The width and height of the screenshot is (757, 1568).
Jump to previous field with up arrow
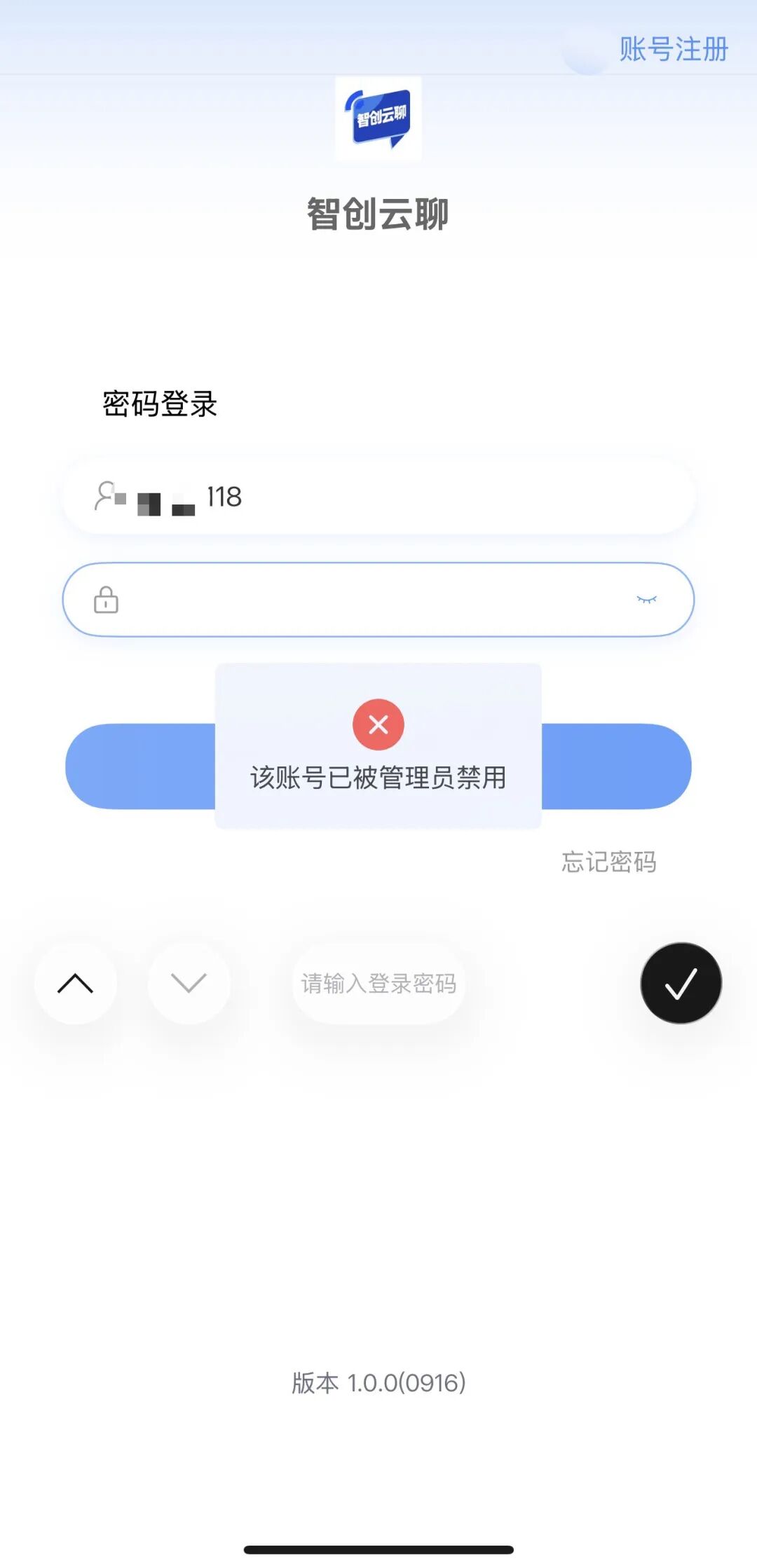[x=76, y=984]
